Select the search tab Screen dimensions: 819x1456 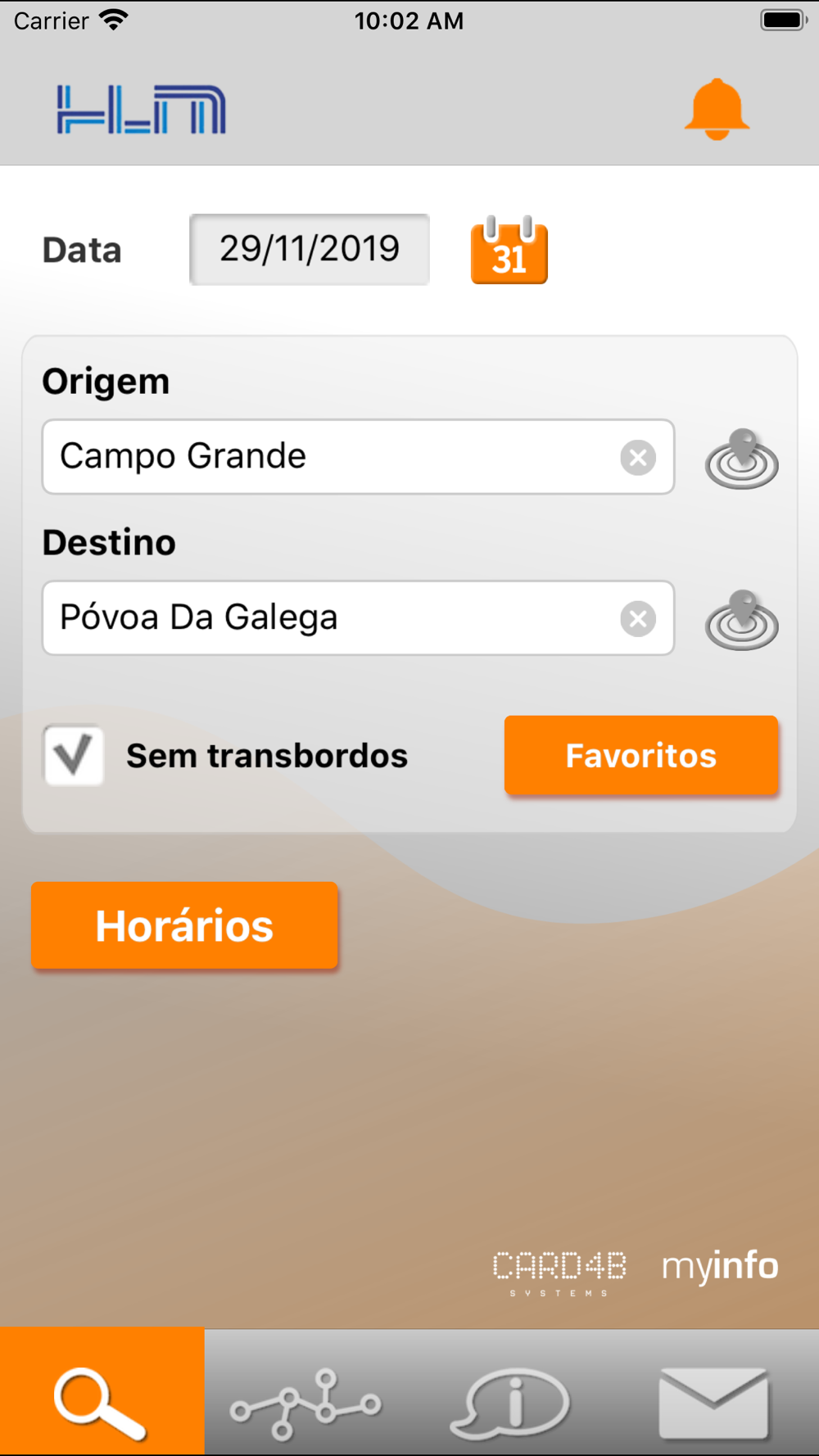[102, 1392]
